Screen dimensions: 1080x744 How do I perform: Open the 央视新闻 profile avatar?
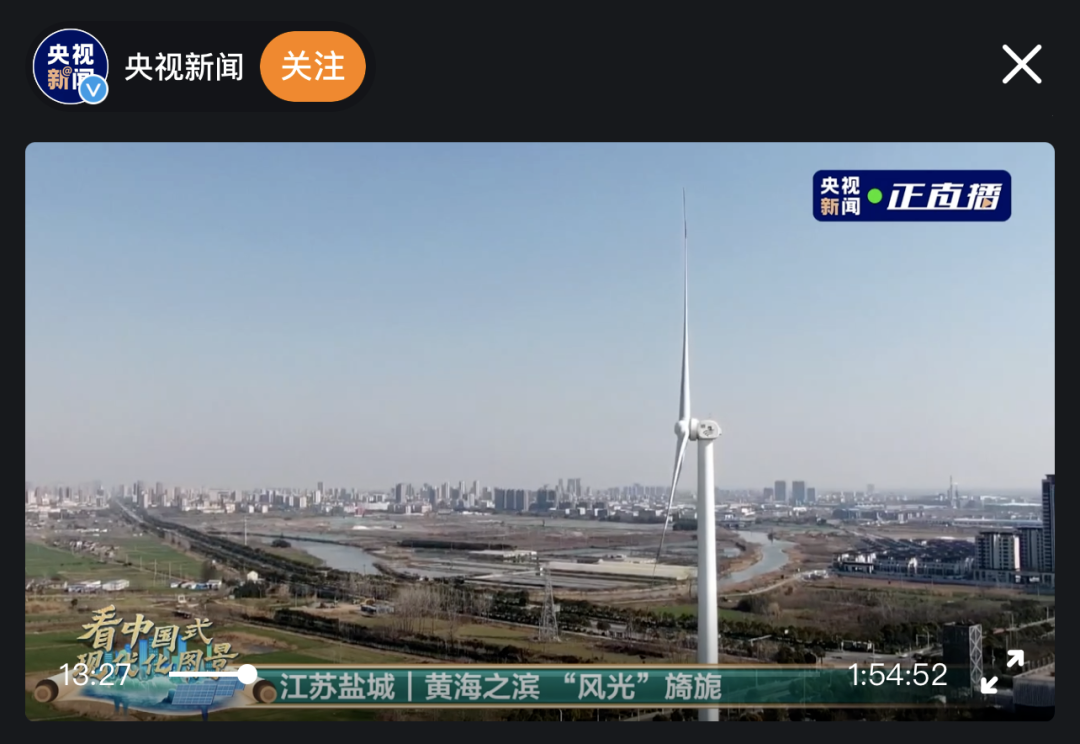(70, 67)
